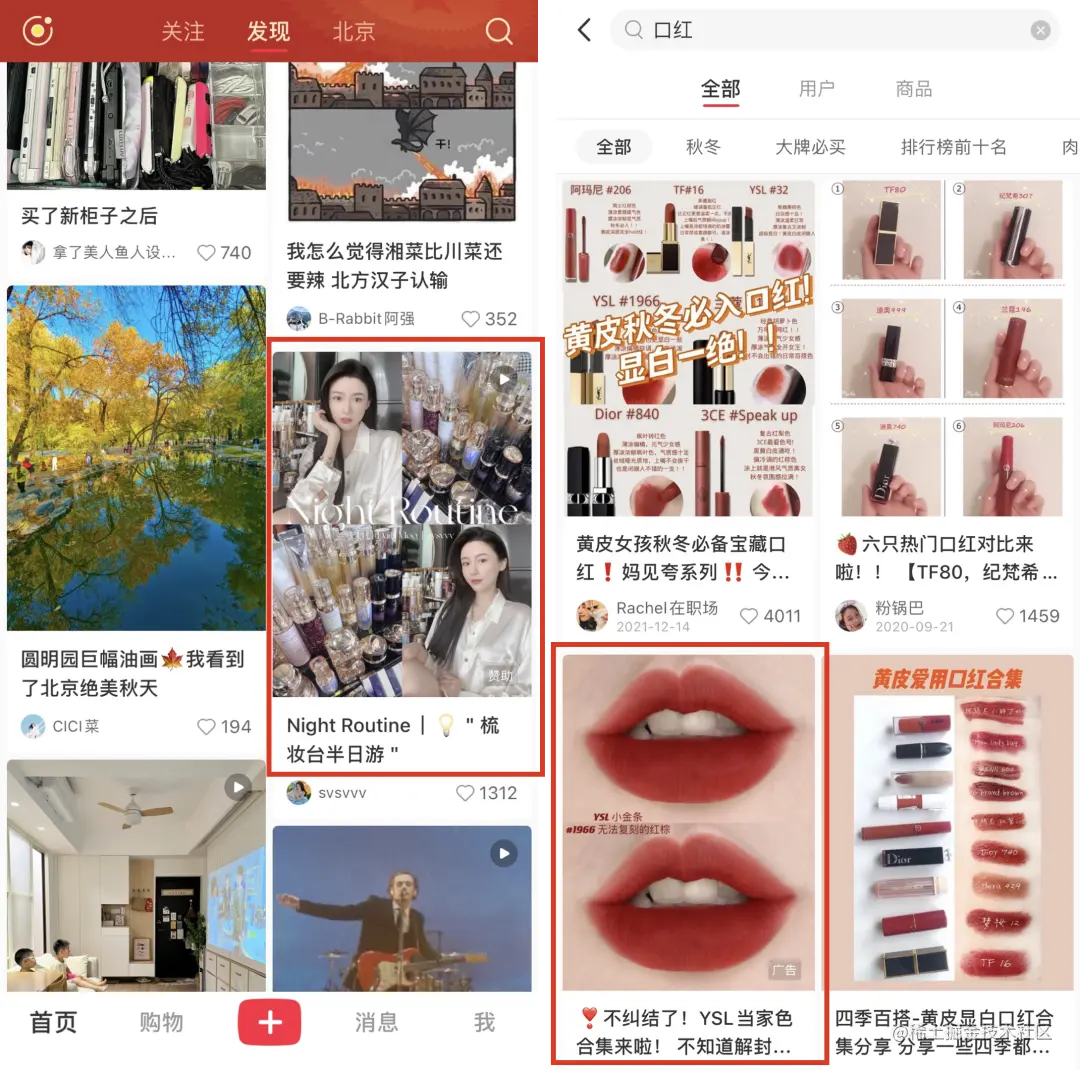This screenshot has width=1080, height=1070.
Task: Tap the search icon in the red header
Action: 499,31
